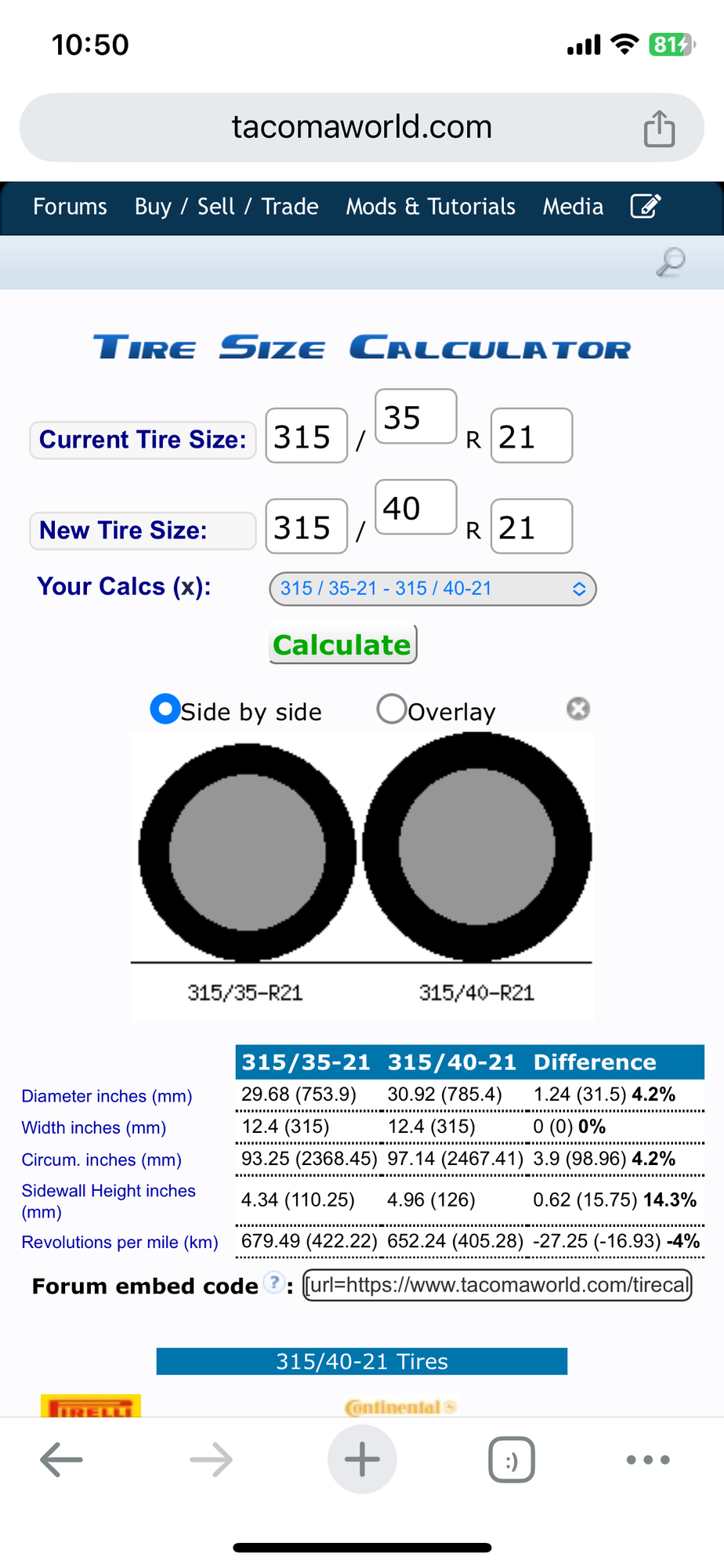Go to Buy / Sell / Trade

pos(226,207)
